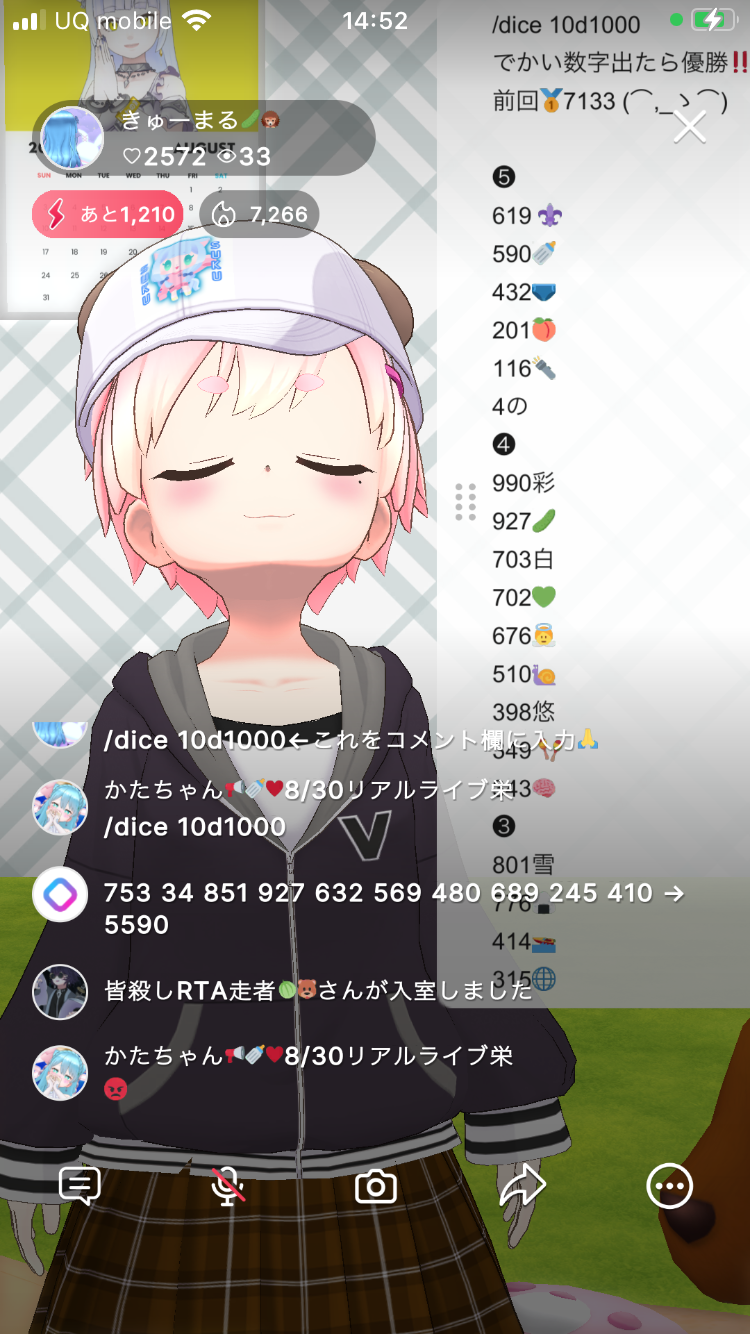Screen dimensions: 750x1334
Task: Unmute the microphone
Action: tap(229, 1187)
